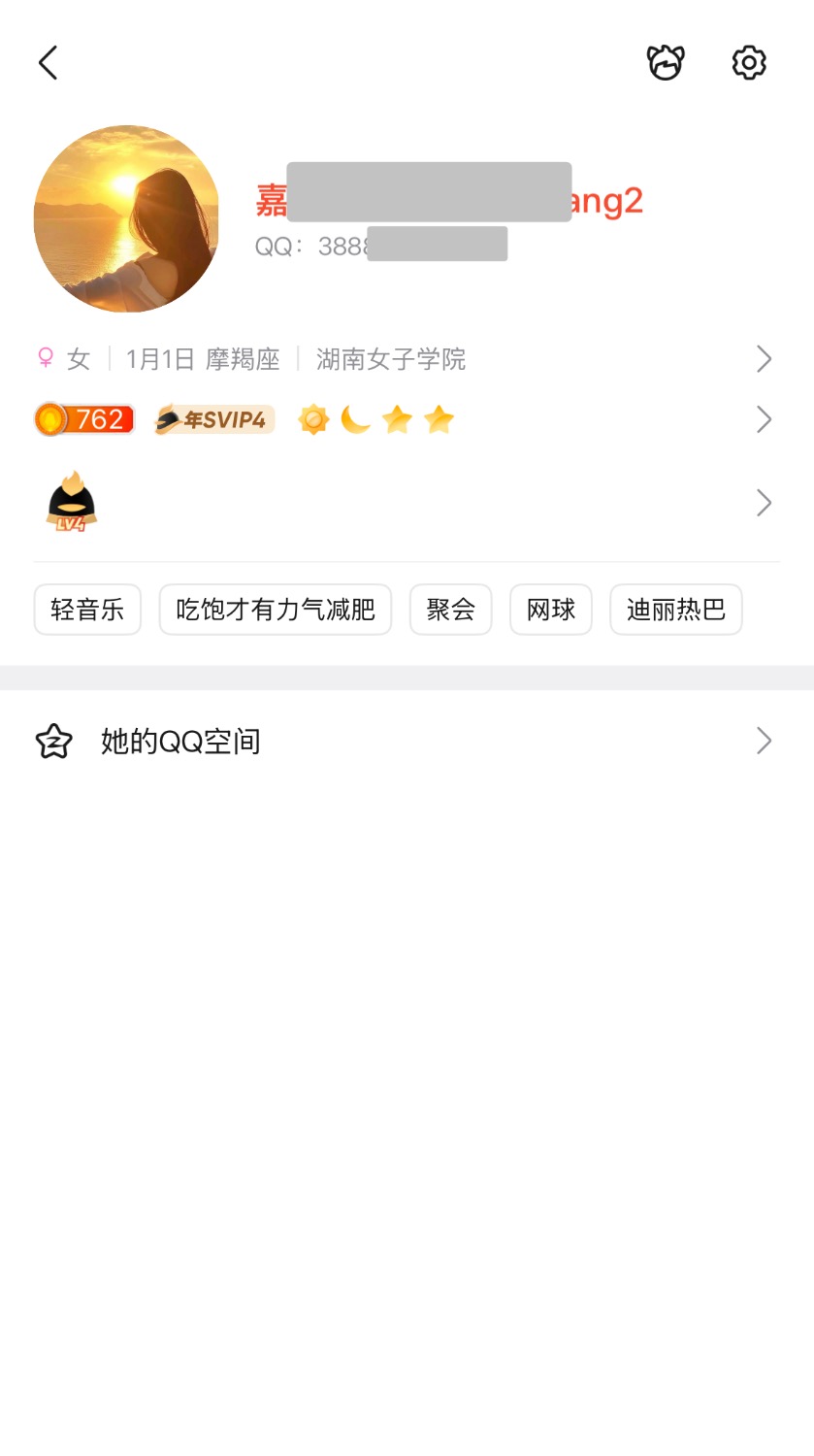Open the 湖南女子学院 personal info row
Image resolution: width=814 pixels, height=1456 pixels.
[391, 359]
